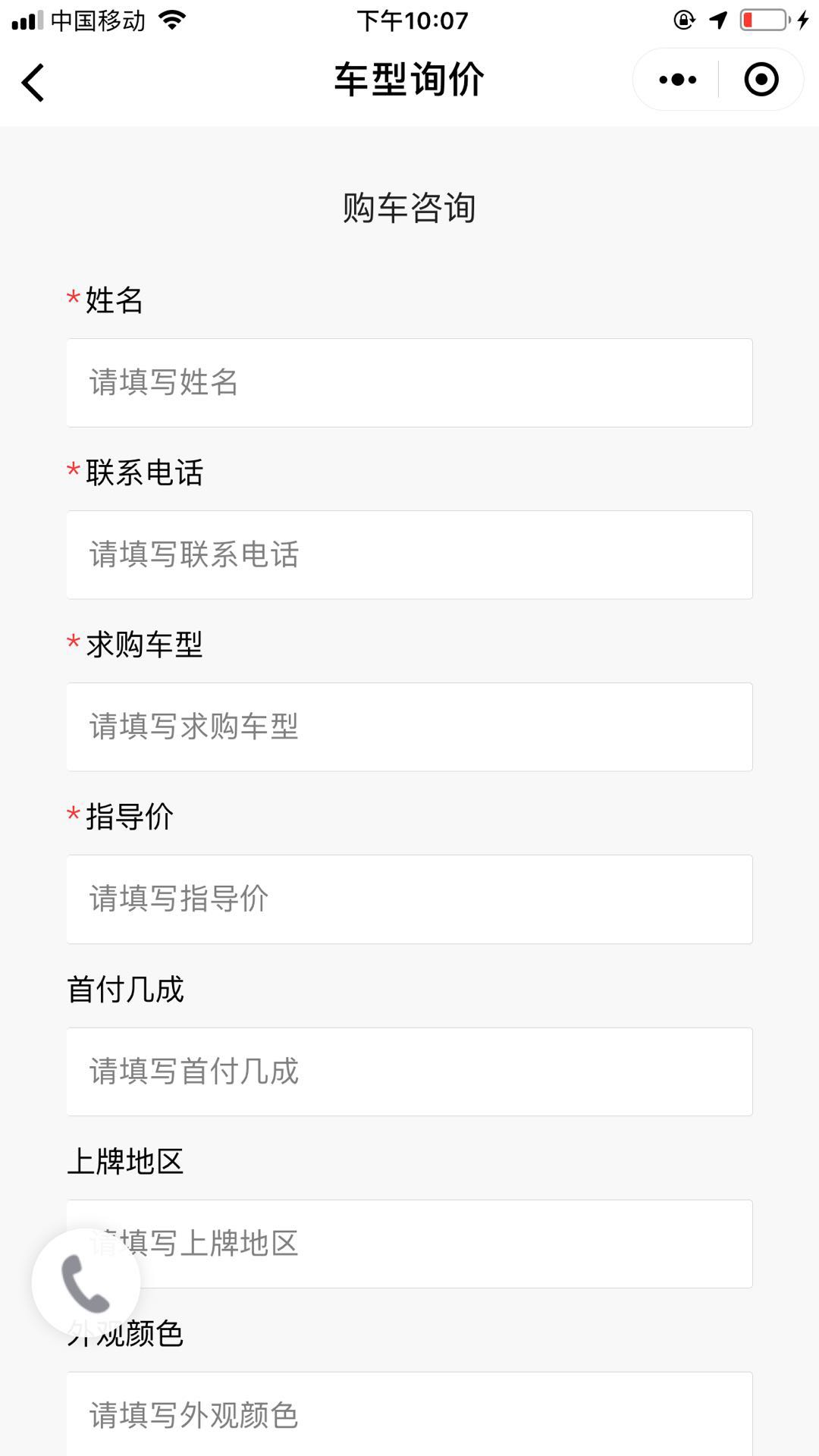
Task: Focus the 首付几成 down payment field
Action: 409,1072
